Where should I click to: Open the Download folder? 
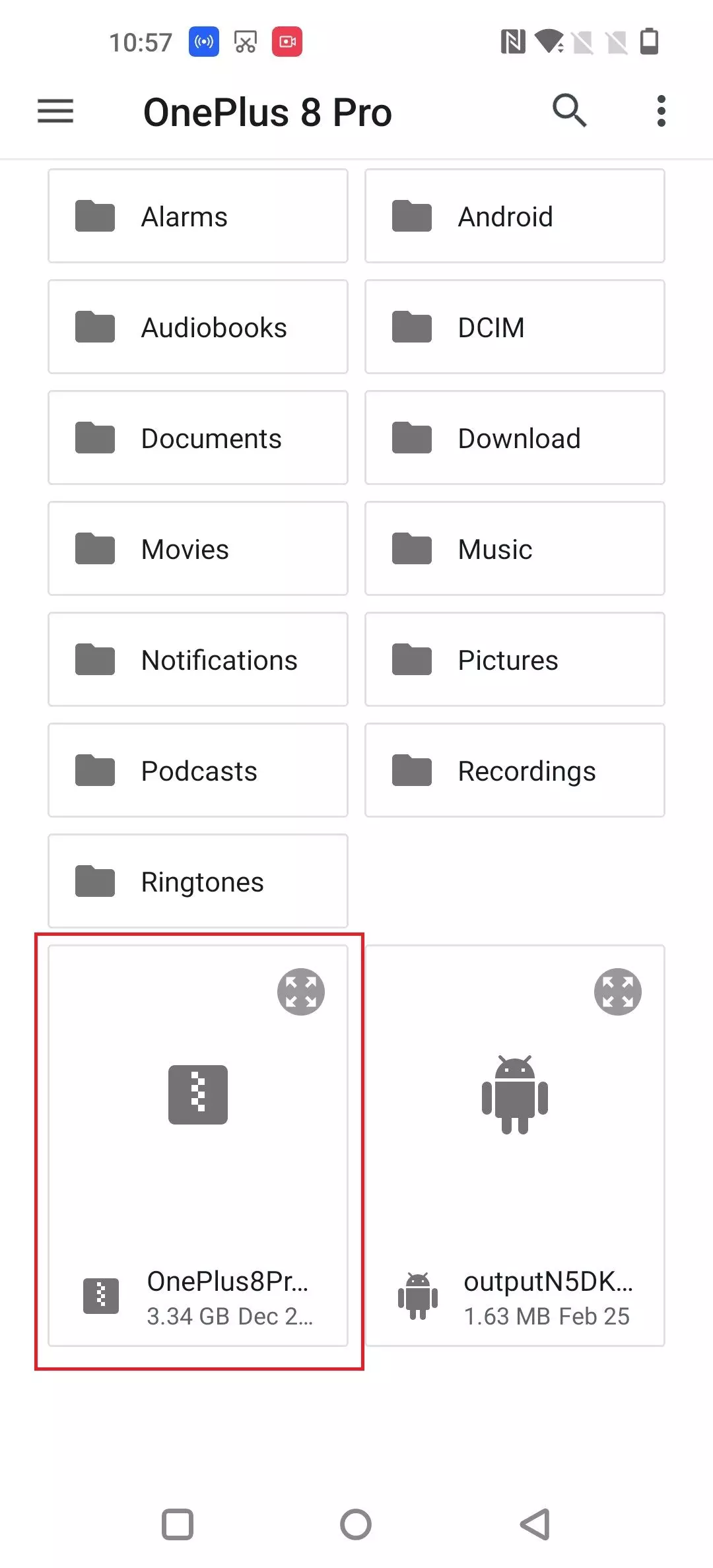pos(514,438)
